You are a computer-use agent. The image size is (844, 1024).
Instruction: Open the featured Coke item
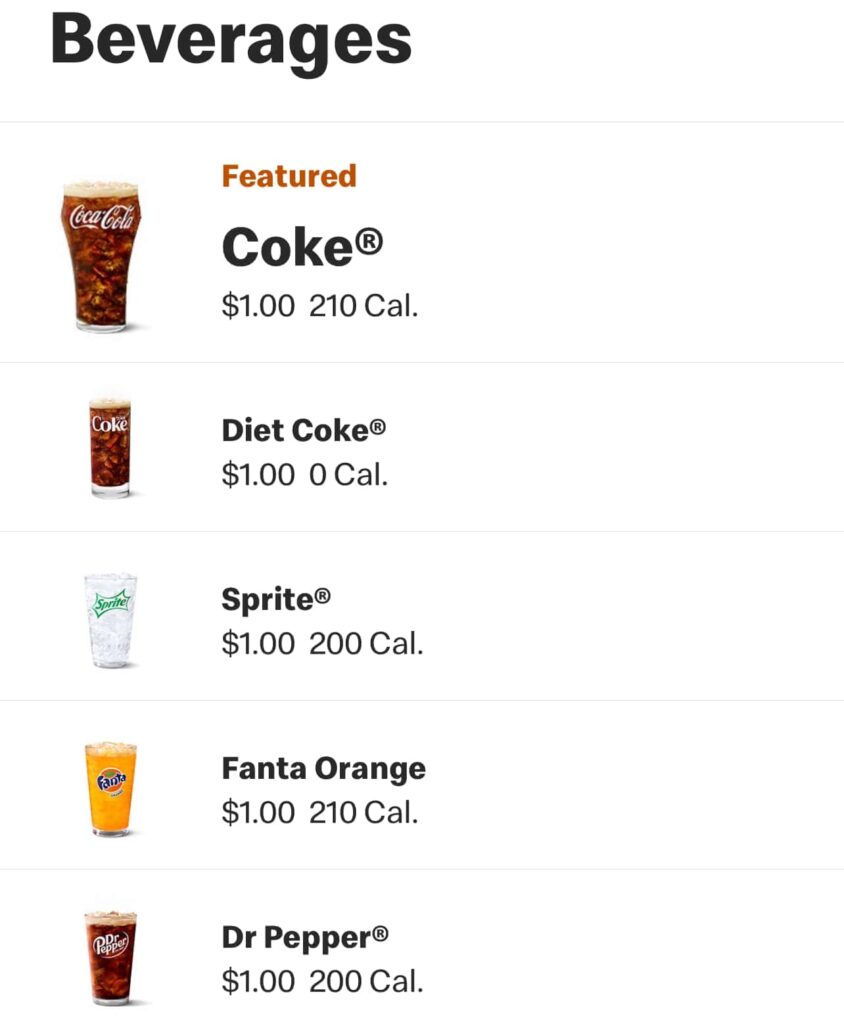click(300, 247)
